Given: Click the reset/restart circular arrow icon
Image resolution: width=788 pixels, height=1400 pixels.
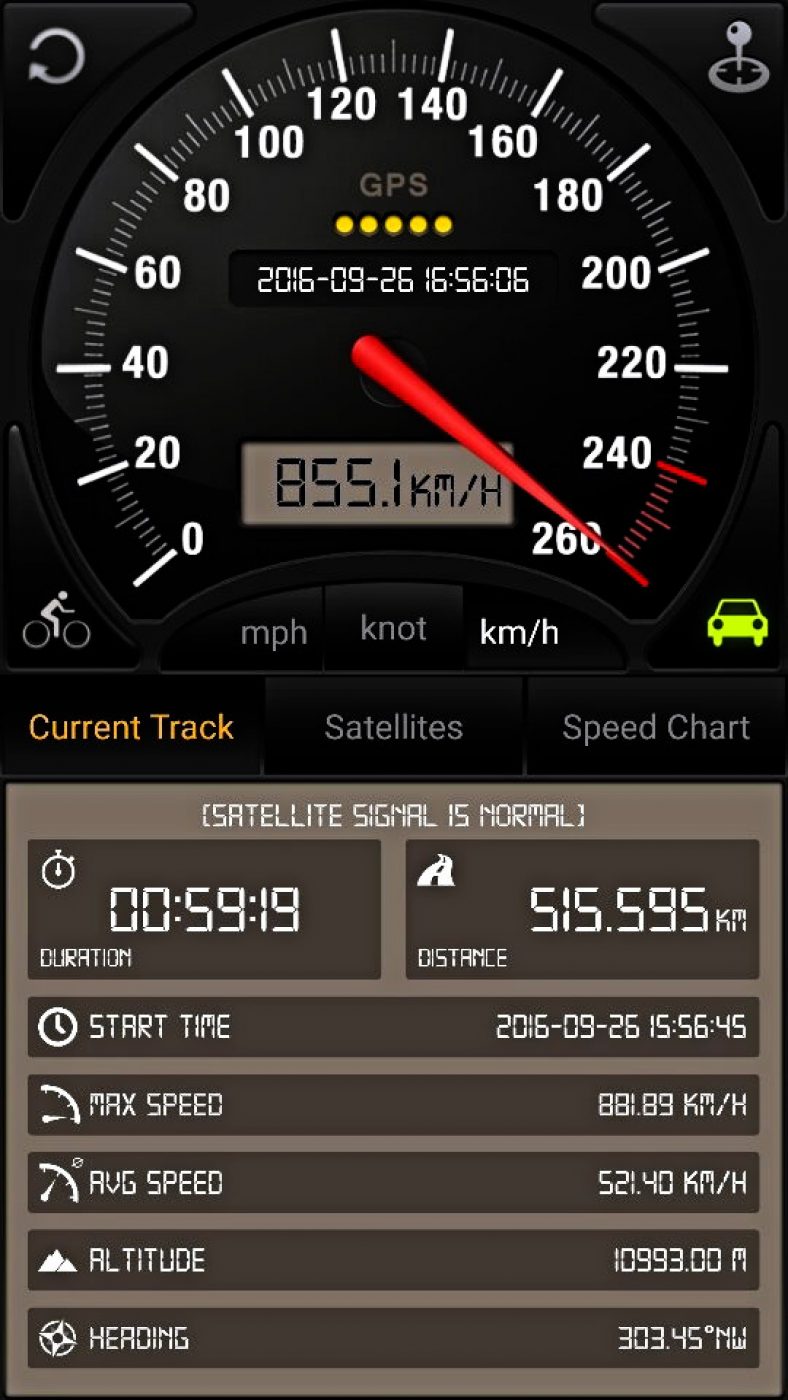Looking at the screenshot, I should pos(55,55).
